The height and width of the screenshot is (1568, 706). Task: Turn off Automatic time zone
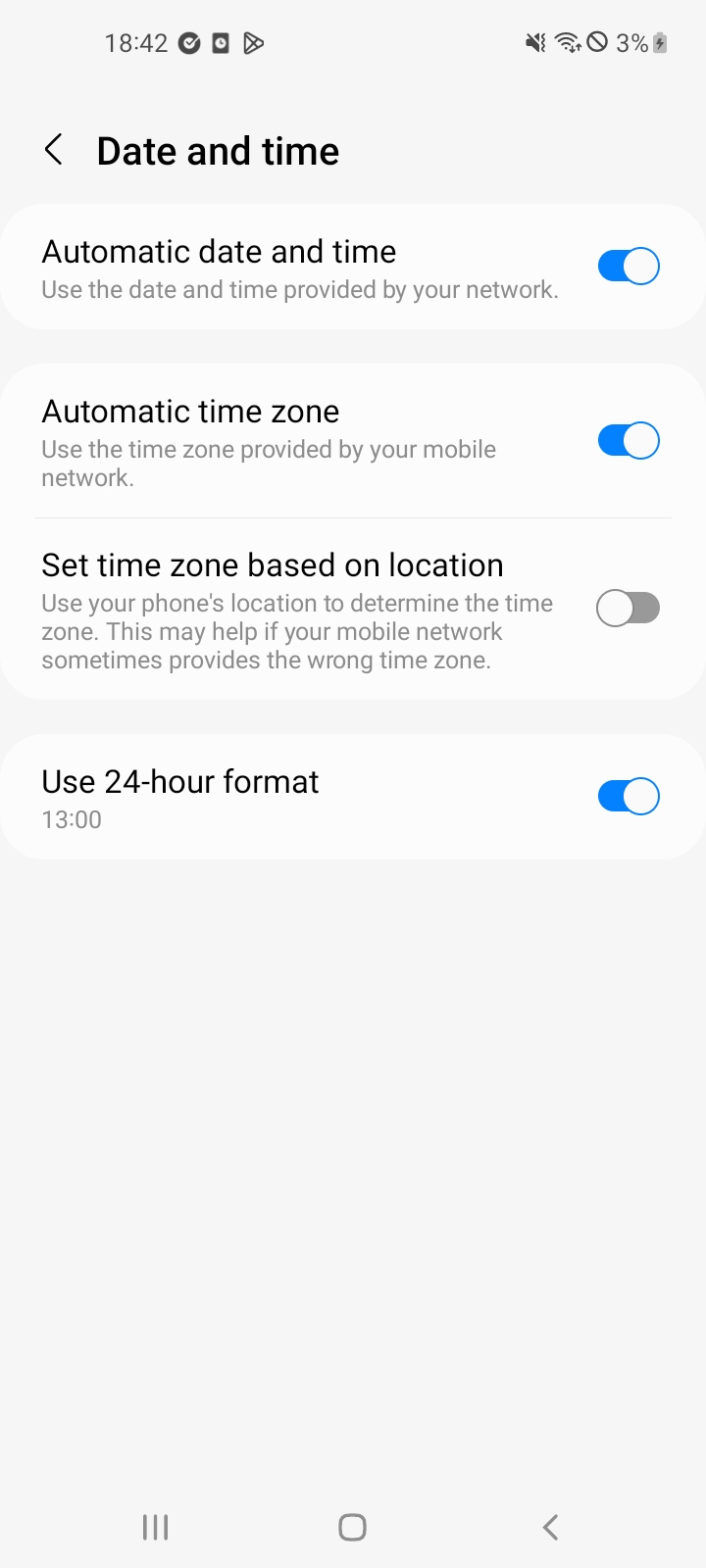(629, 441)
